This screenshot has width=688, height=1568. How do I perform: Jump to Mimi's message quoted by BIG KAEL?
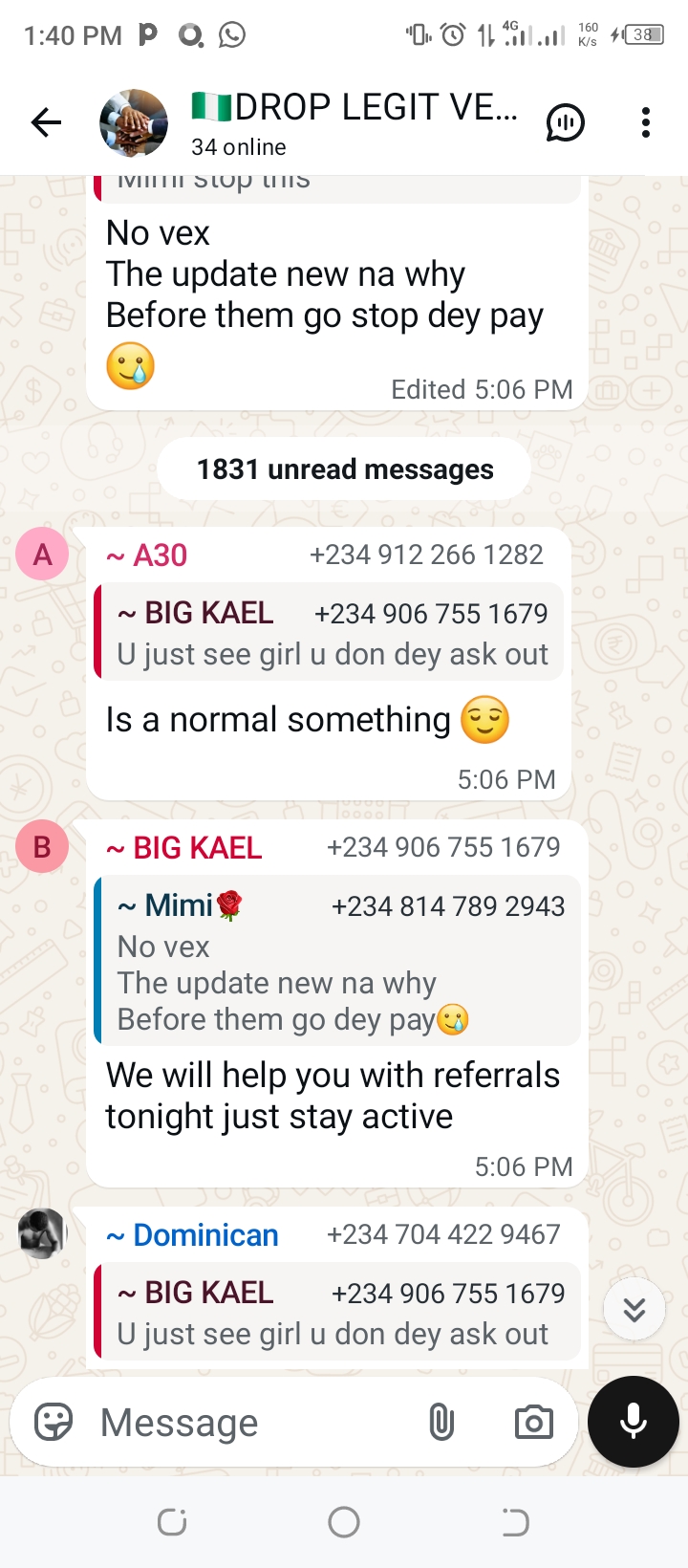pos(338,962)
